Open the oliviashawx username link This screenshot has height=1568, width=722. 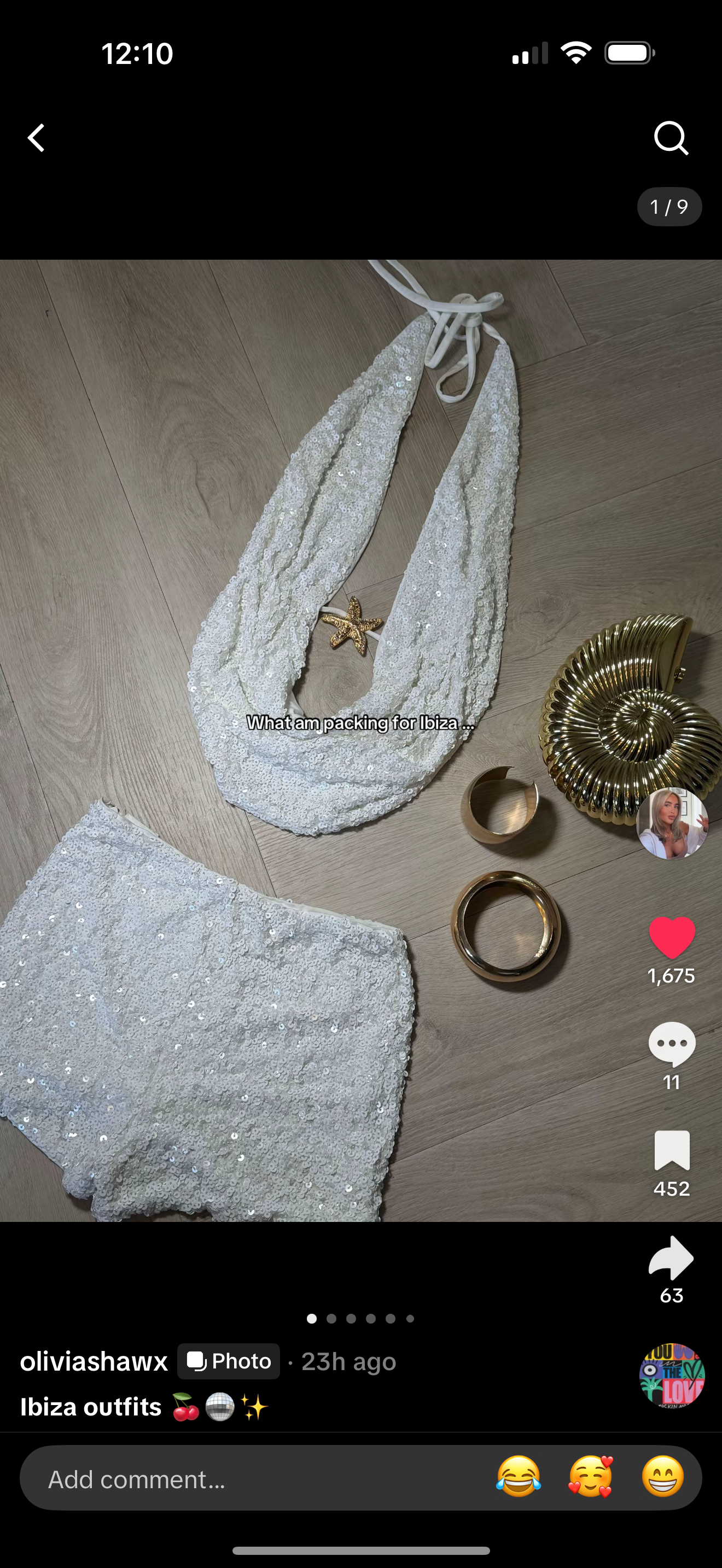tap(94, 1361)
